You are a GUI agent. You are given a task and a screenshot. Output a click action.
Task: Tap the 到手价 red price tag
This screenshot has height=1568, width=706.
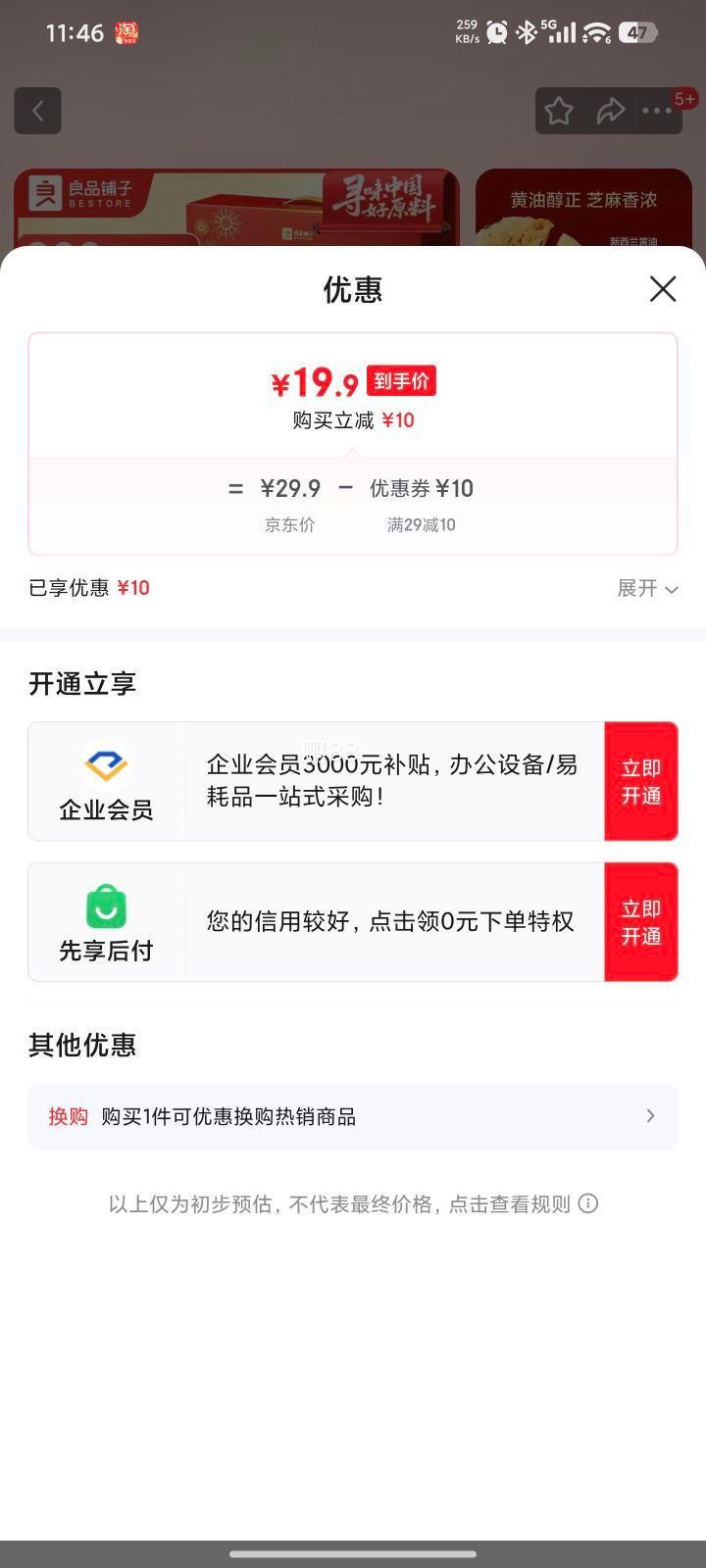401,381
